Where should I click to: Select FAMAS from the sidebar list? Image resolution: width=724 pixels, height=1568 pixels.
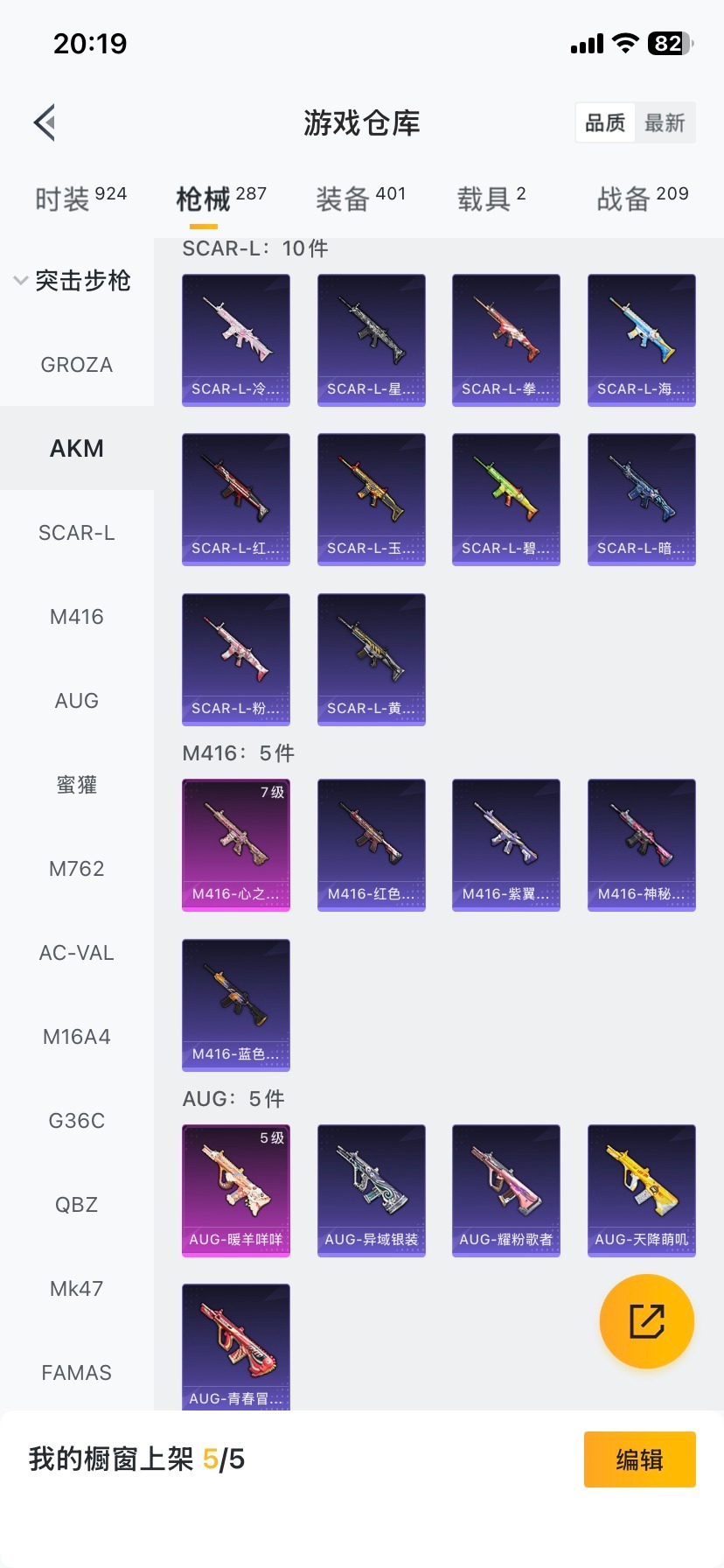pos(76,1373)
